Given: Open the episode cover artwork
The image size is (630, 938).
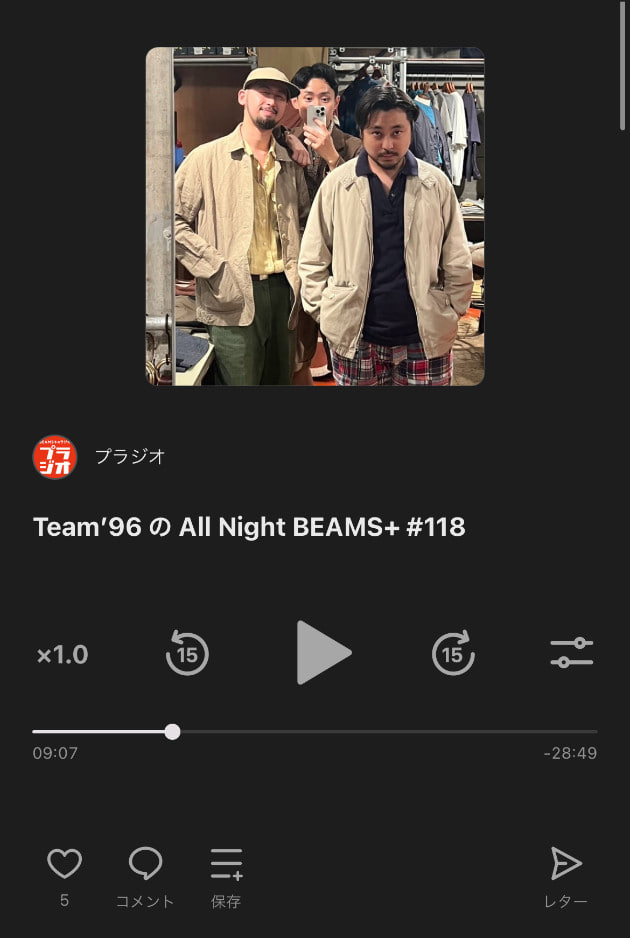Looking at the screenshot, I should 315,216.
